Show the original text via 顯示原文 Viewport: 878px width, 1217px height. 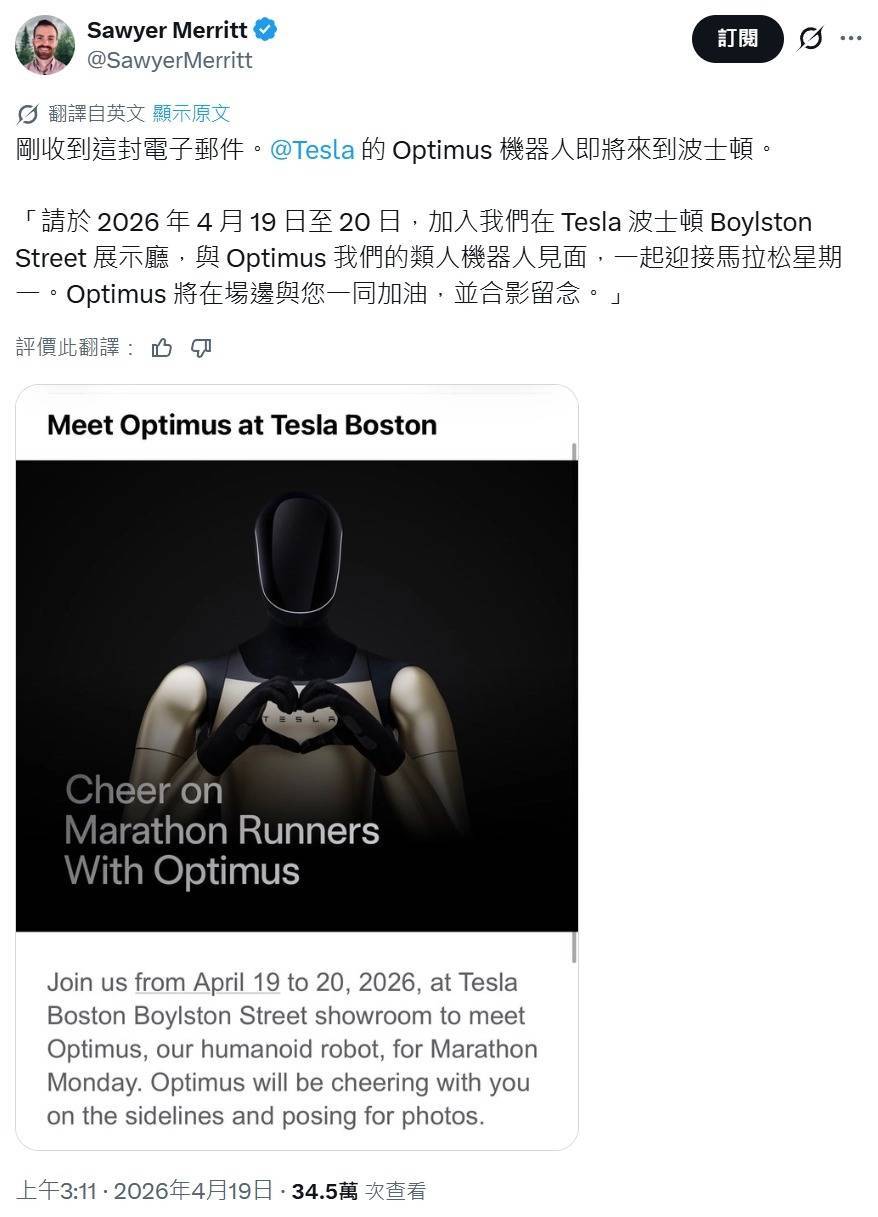click(191, 113)
